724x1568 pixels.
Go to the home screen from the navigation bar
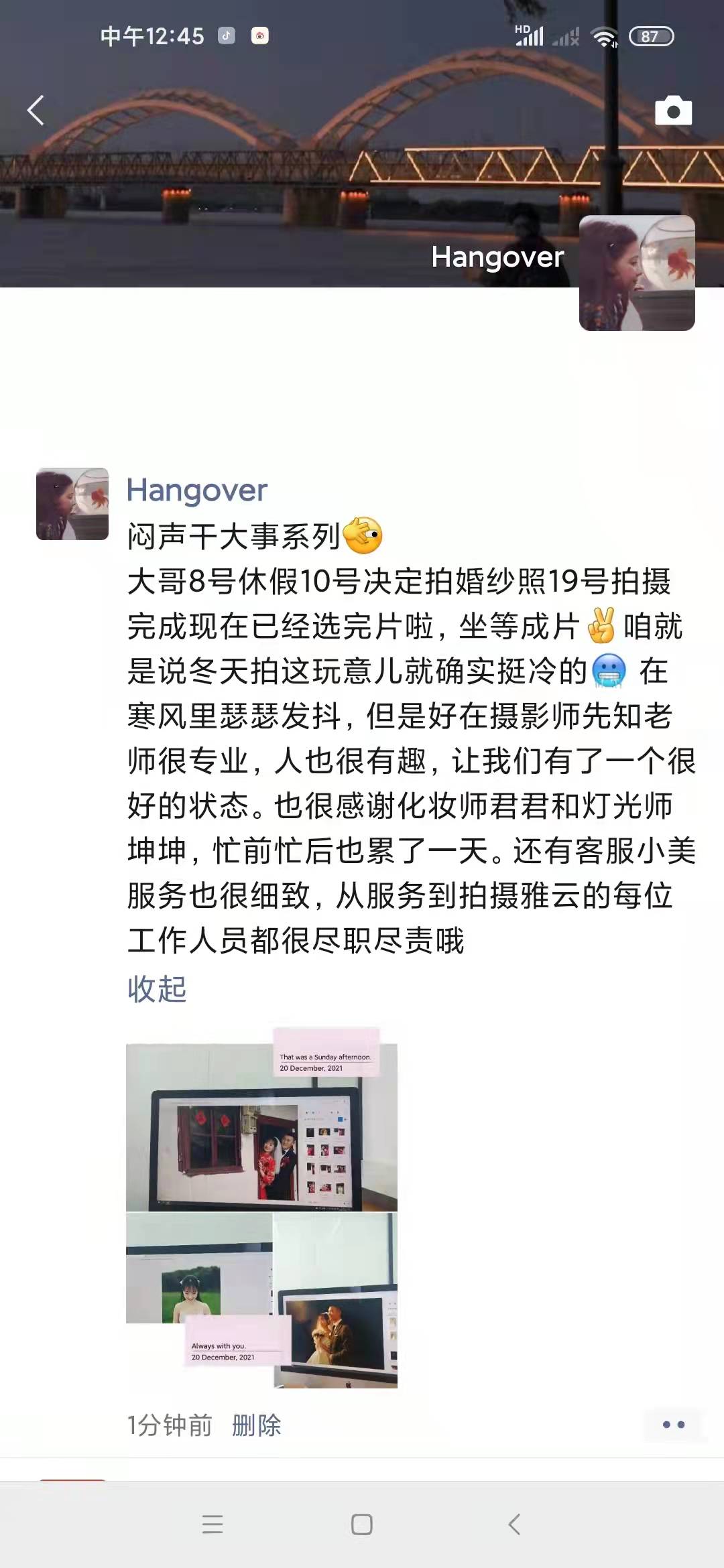click(x=362, y=1524)
